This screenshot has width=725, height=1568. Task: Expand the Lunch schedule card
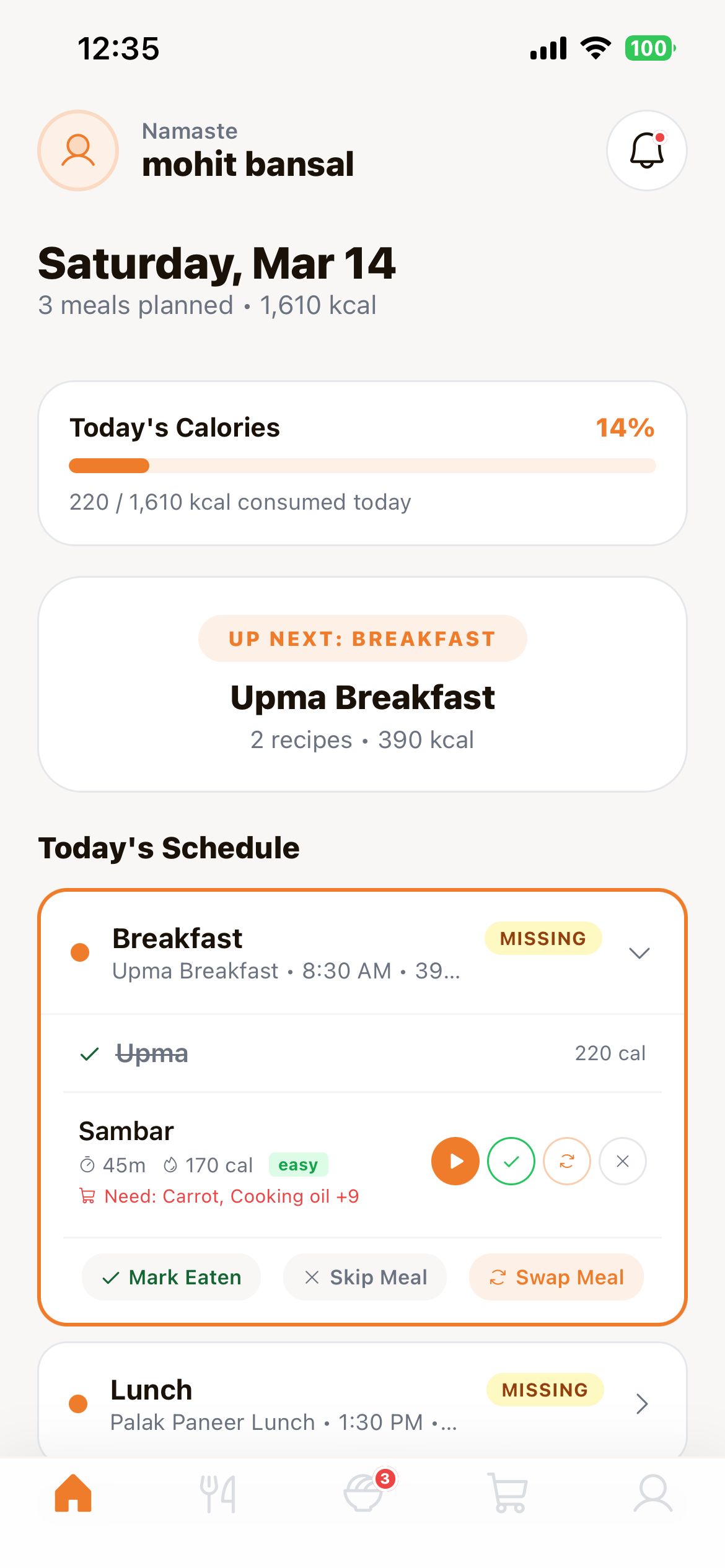[641, 1404]
